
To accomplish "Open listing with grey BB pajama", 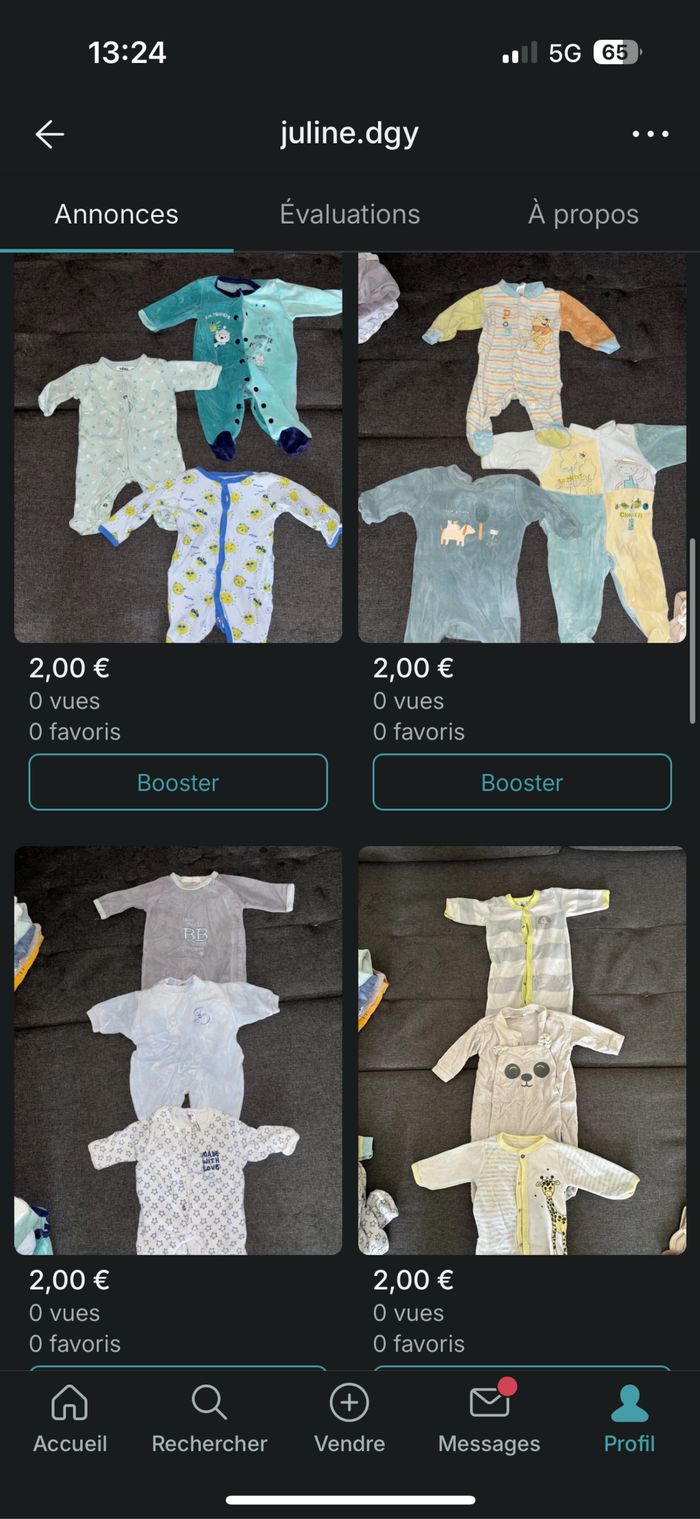I will (x=178, y=1050).
